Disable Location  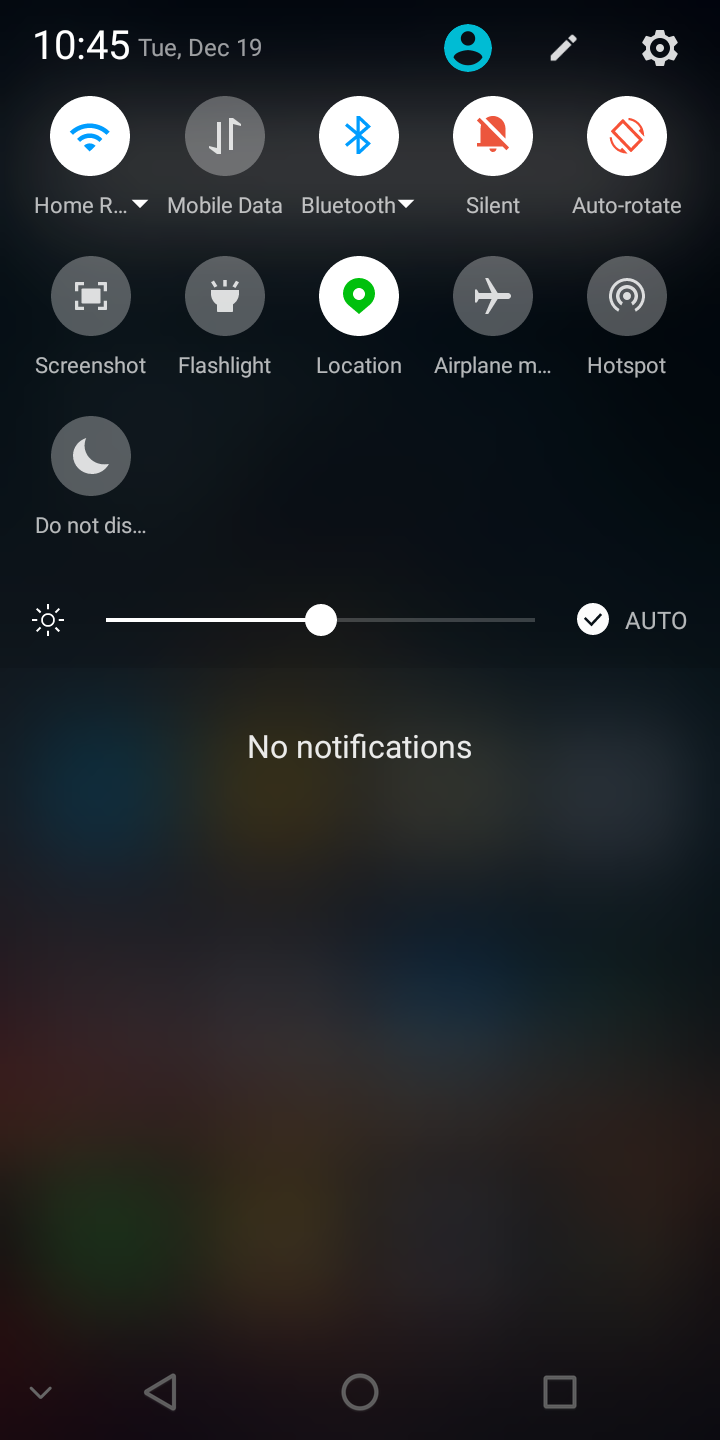[359, 296]
